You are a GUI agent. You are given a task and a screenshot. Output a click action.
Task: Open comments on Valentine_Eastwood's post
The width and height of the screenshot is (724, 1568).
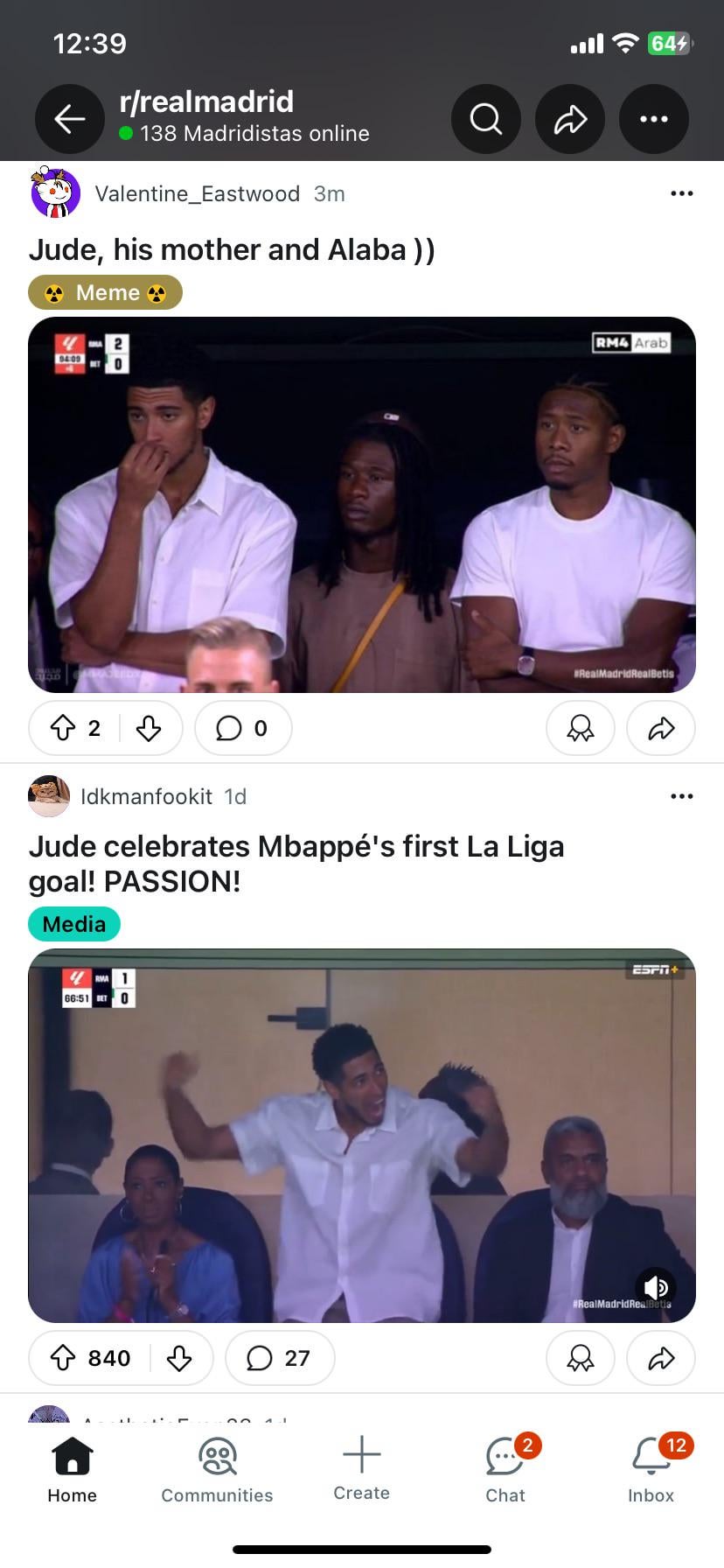pyautogui.click(x=242, y=728)
